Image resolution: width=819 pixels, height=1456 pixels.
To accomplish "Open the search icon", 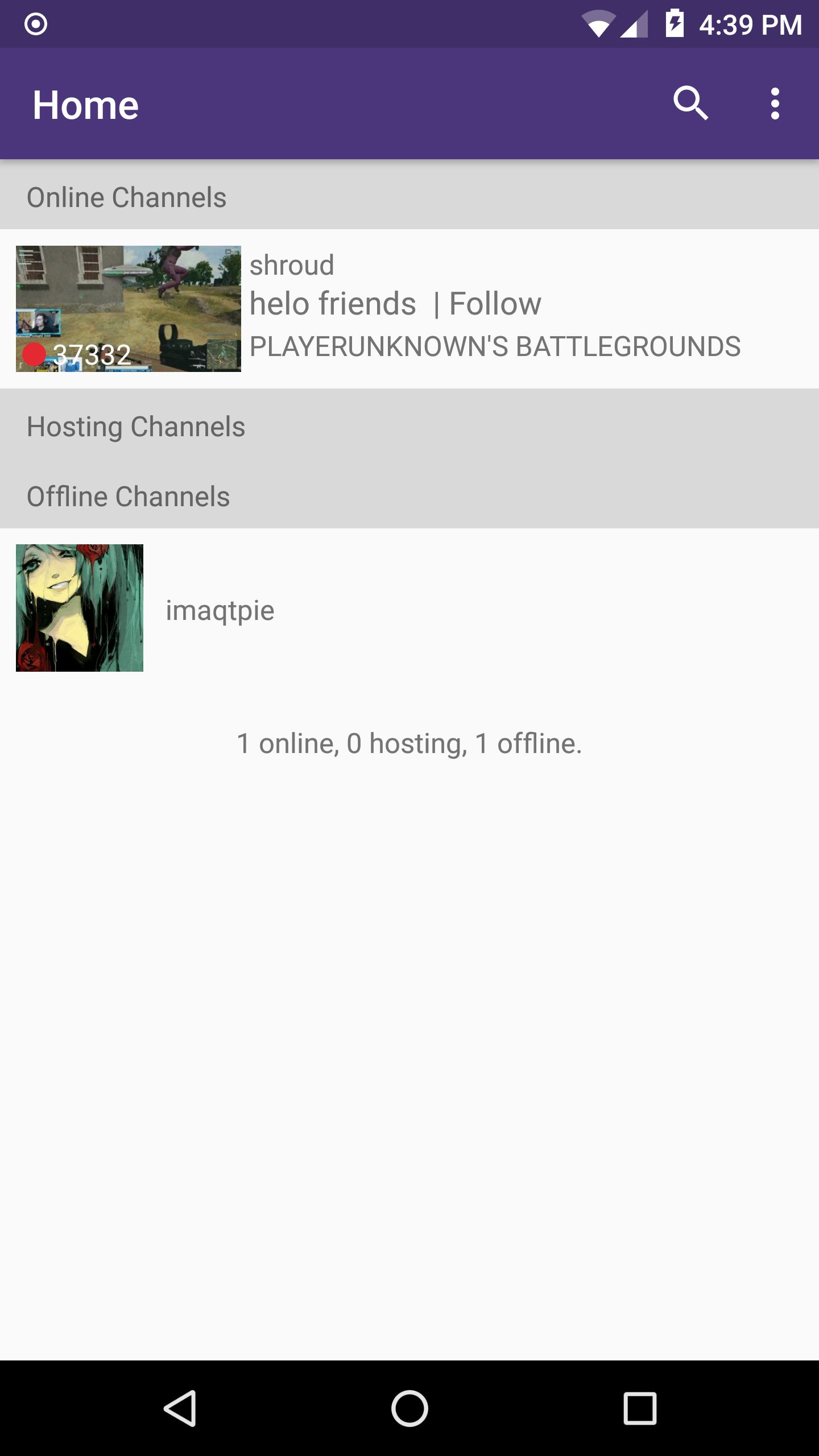I will [690, 104].
